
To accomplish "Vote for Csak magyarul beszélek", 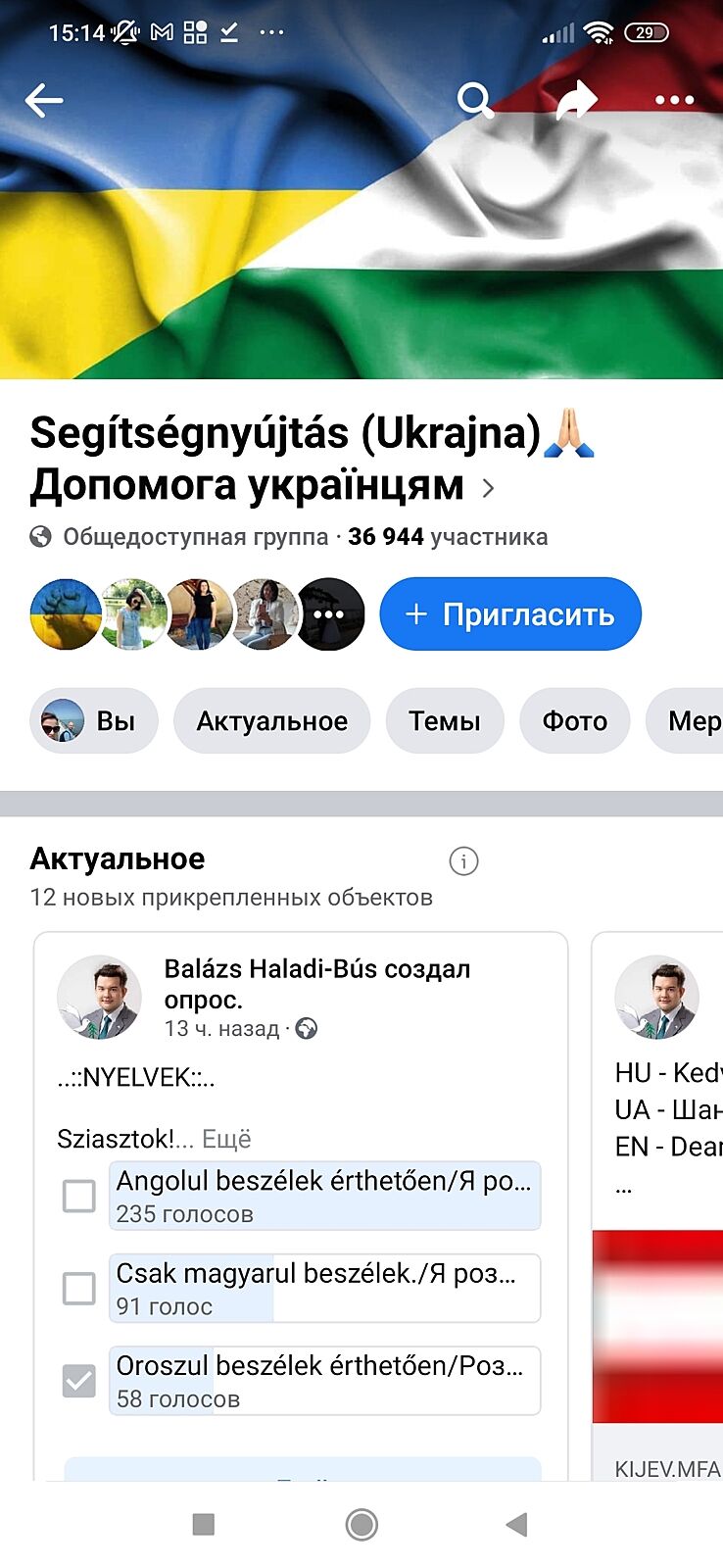I will (x=79, y=1288).
